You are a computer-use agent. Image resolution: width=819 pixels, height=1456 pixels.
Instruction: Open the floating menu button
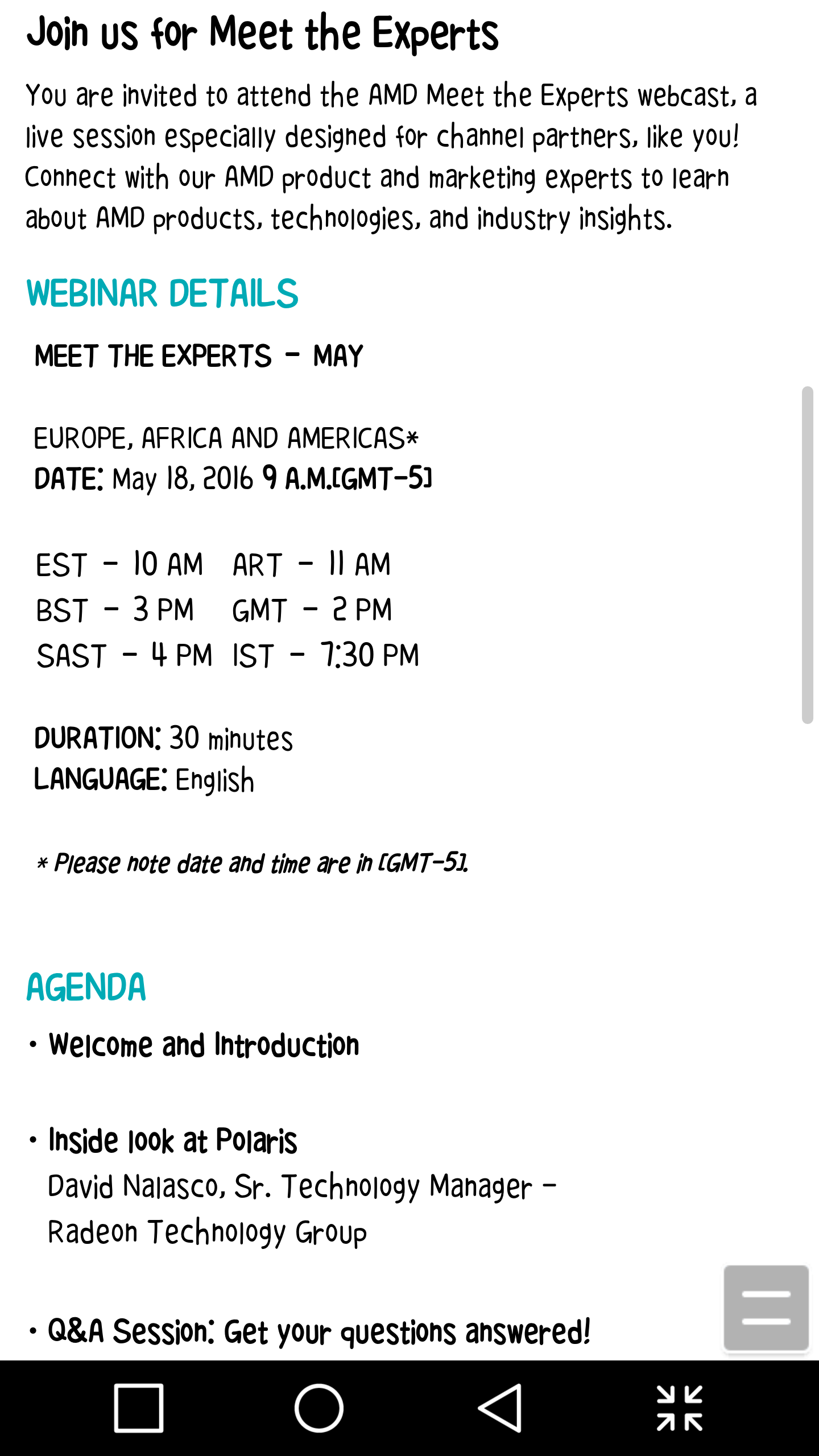[x=766, y=1308]
